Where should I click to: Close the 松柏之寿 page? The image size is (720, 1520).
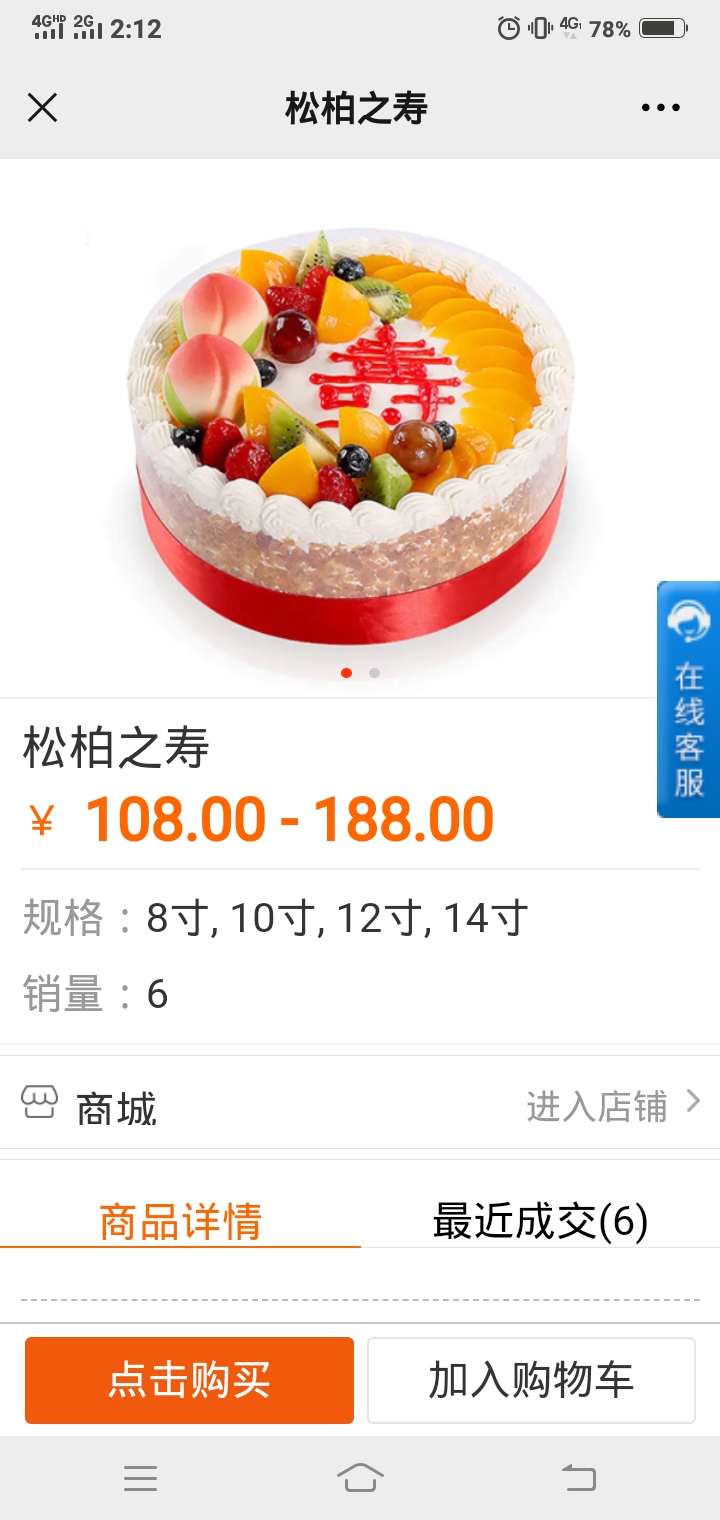[x=42, y=108]
